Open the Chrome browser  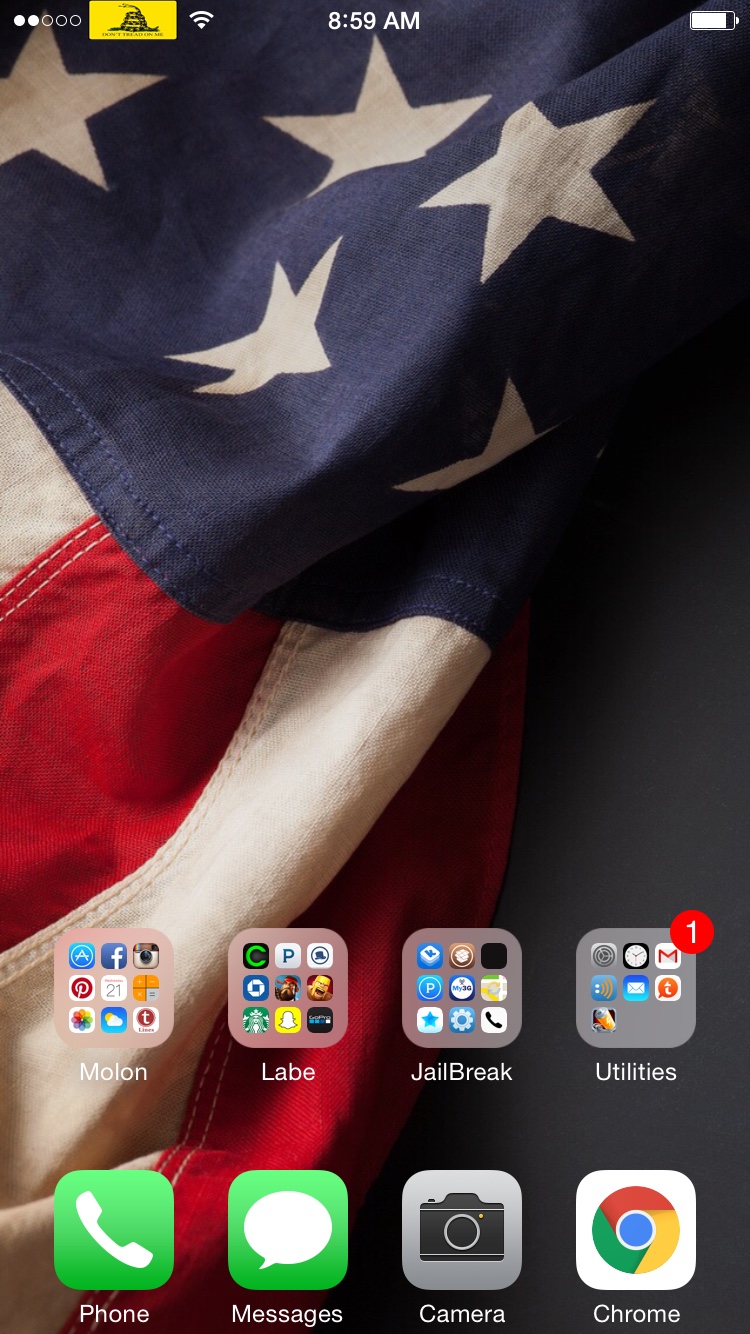(636, 1230)
